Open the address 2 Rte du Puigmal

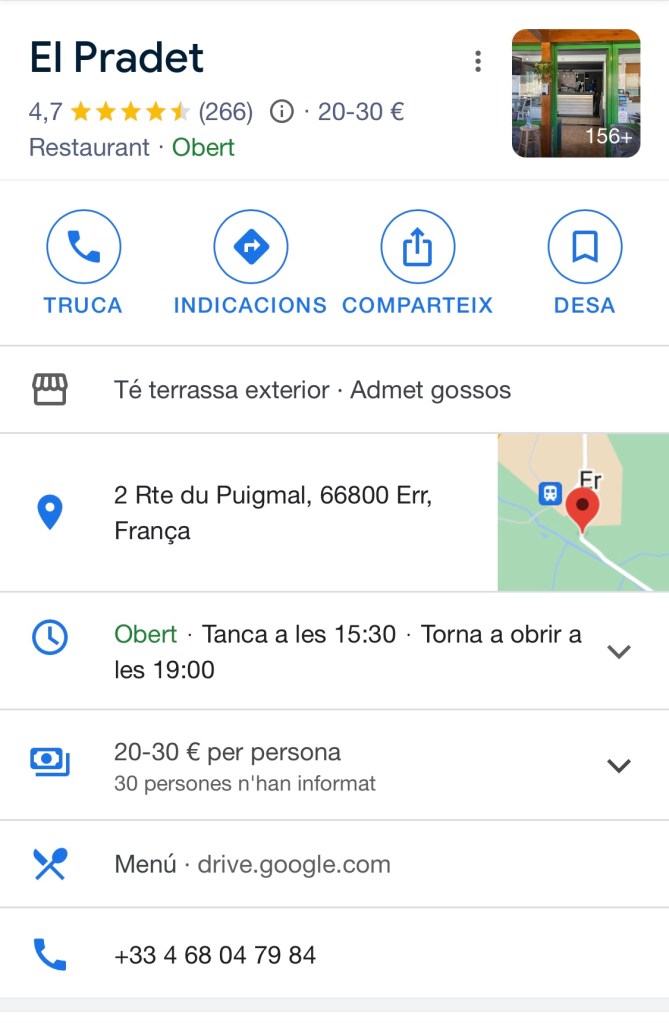(x=273, y=512)
